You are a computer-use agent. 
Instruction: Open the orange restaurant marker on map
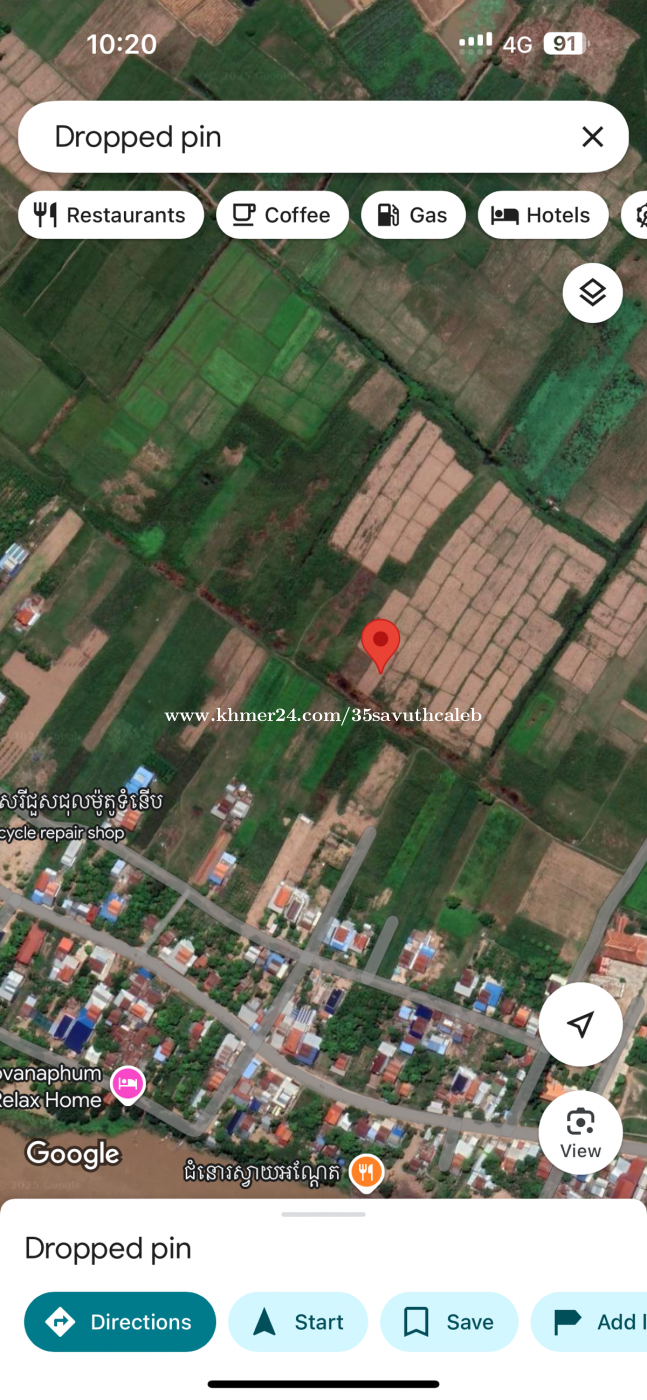(x=367, y=1174)
